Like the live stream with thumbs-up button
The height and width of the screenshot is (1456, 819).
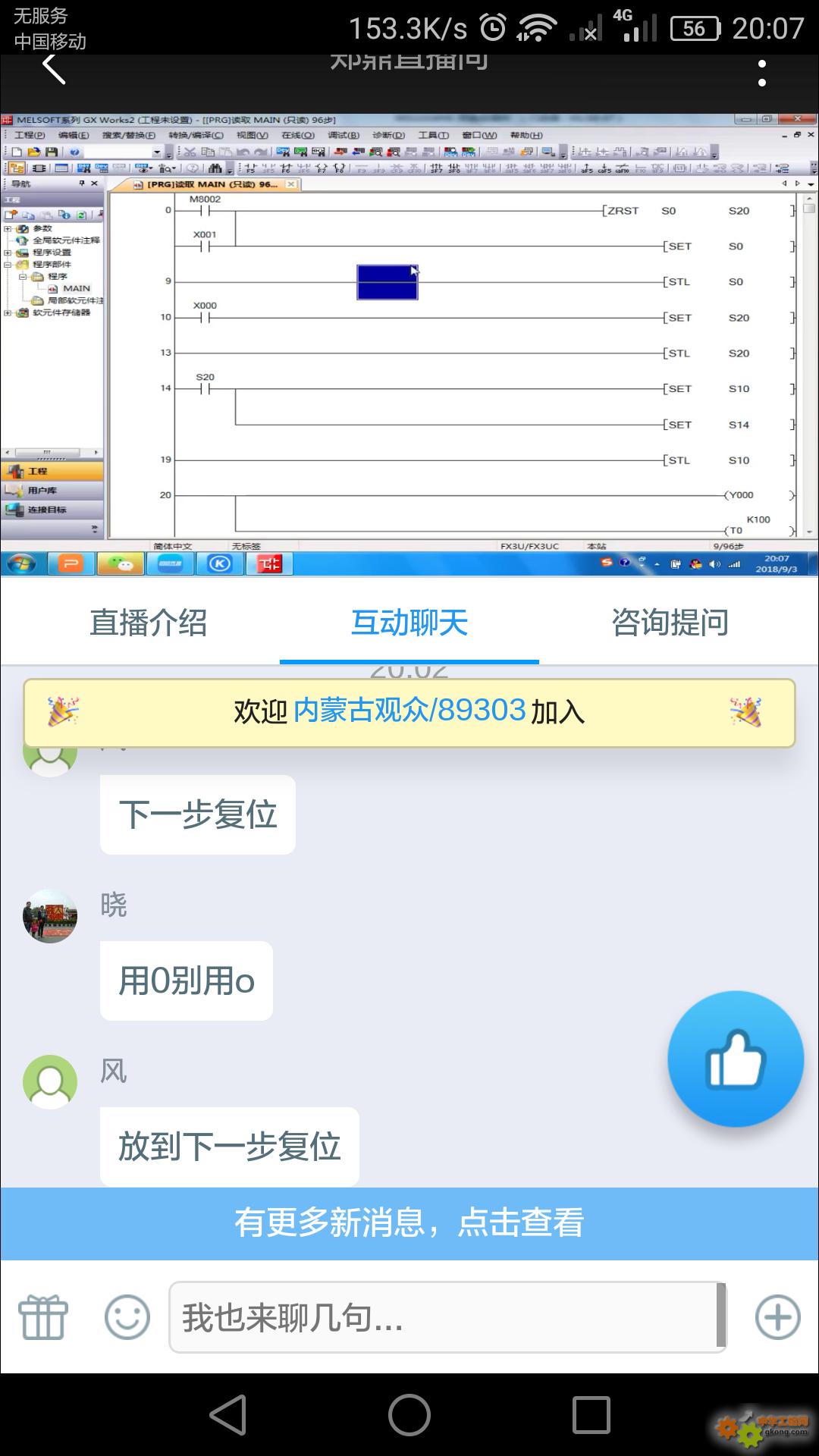click(x=735, y=1059)
